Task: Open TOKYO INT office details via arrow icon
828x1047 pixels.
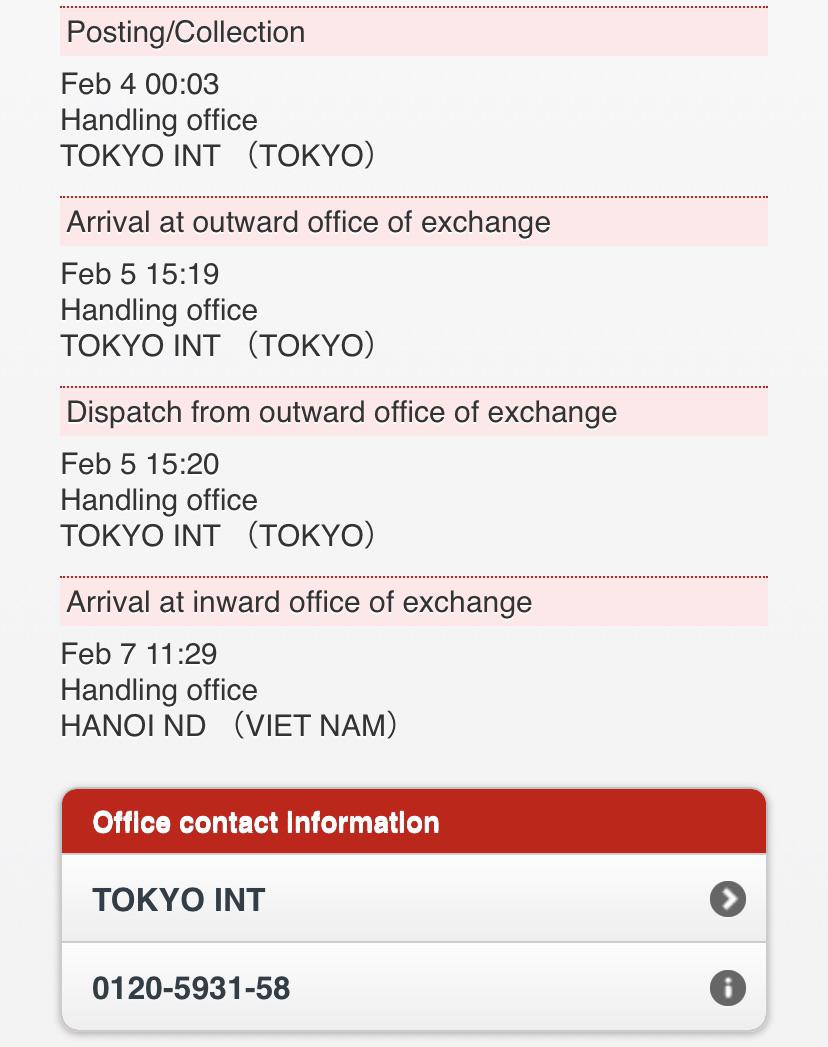Action: tap(727, 898)
